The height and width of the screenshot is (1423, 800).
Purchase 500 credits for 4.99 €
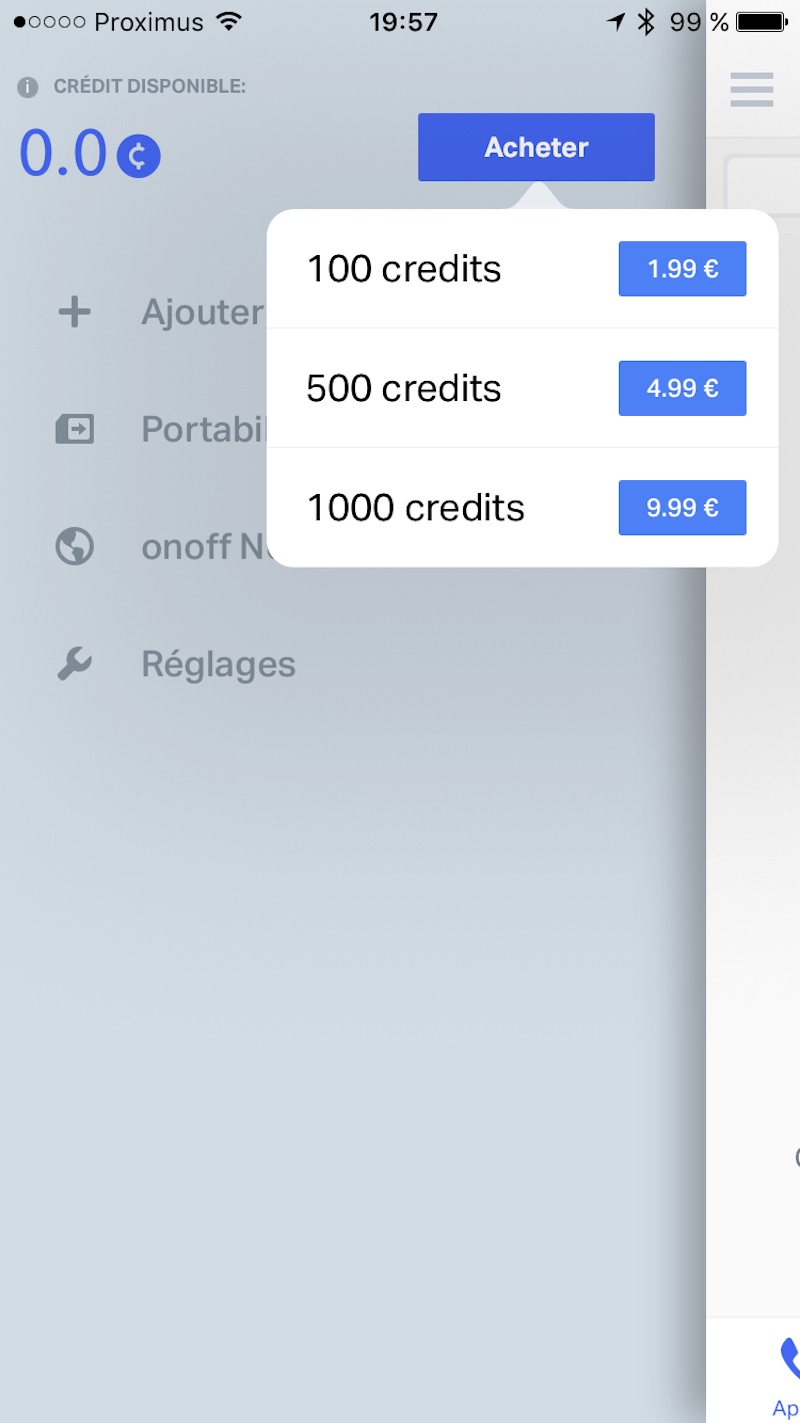682,388
